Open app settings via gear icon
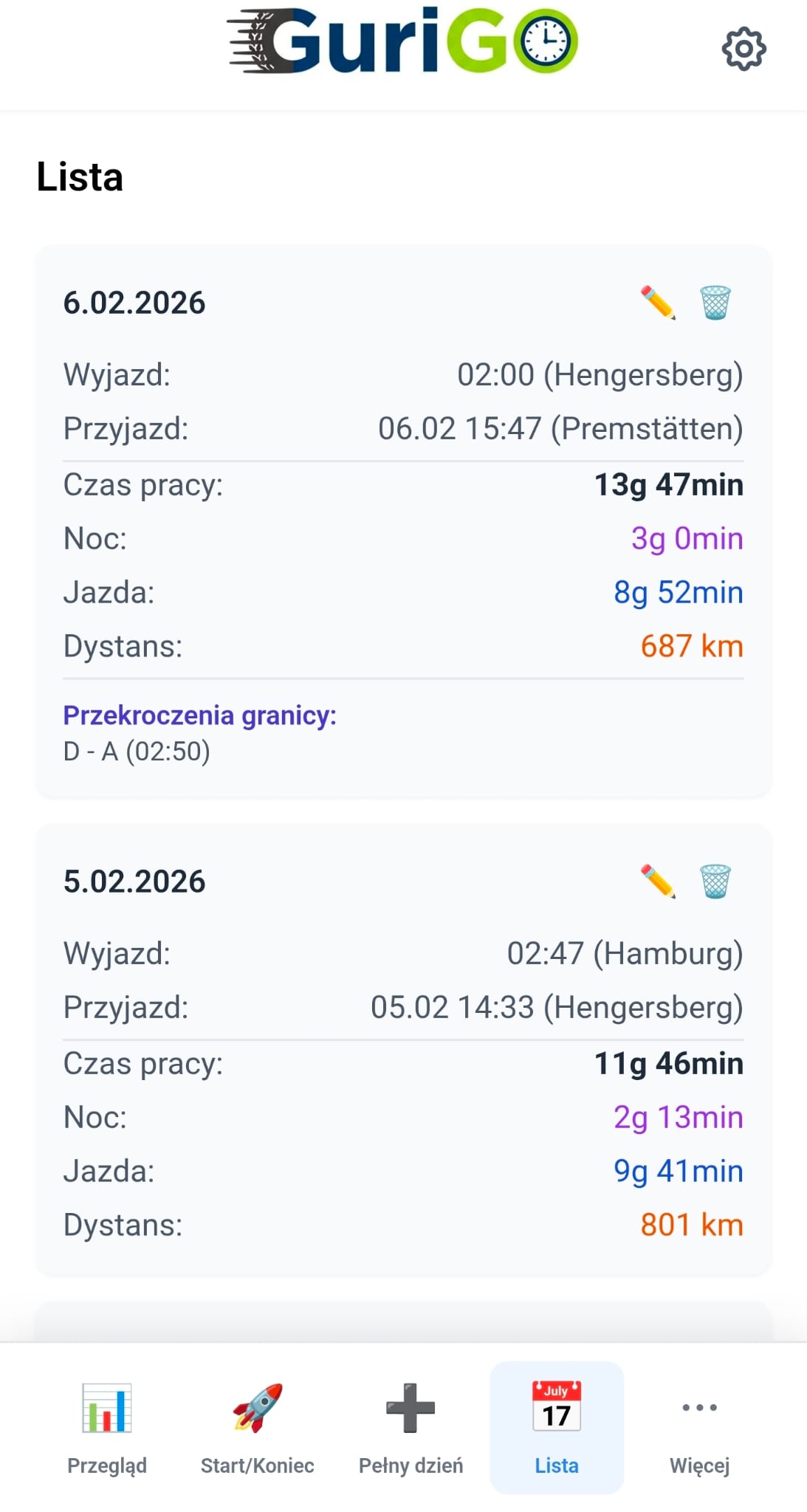The height and width of the screenshot is (1512, 807). tap(744, 49)
